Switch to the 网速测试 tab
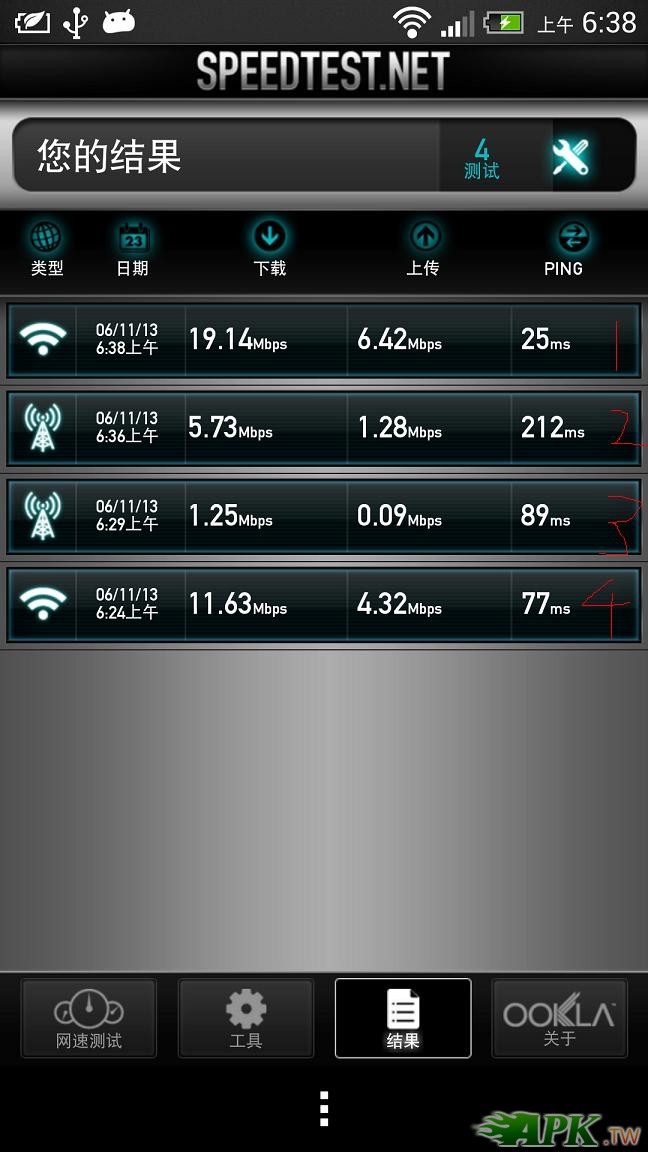 pyautogui.click(x=89, y=1018)
